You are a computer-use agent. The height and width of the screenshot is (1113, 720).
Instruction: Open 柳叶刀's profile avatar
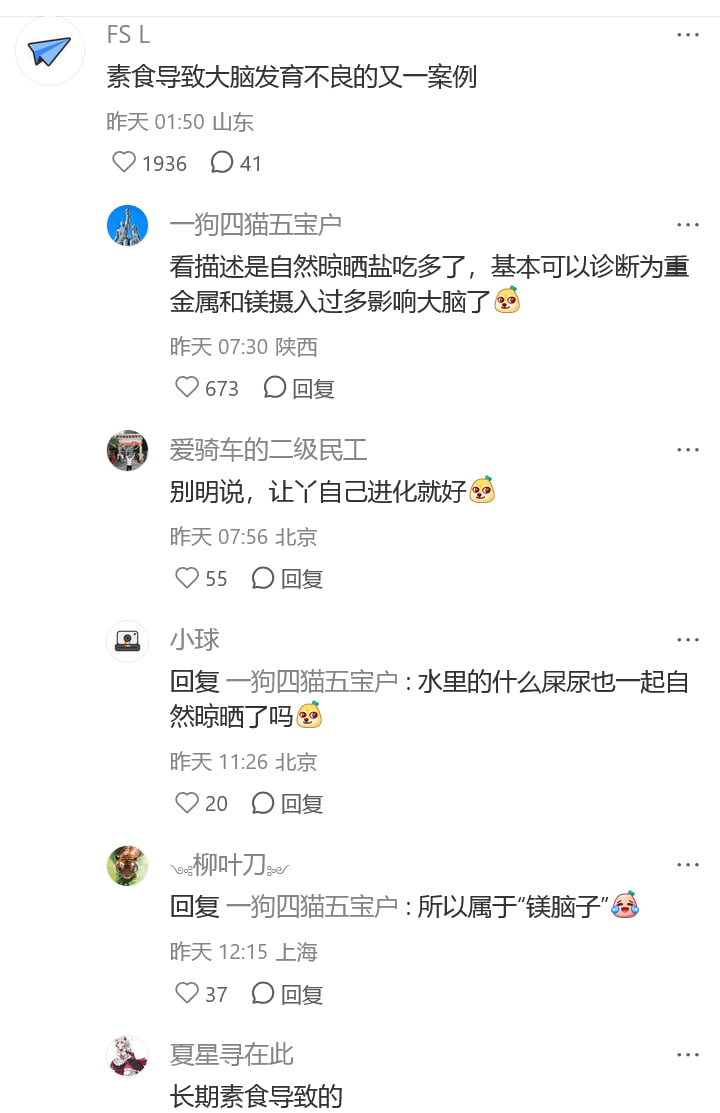coord(127,866)
